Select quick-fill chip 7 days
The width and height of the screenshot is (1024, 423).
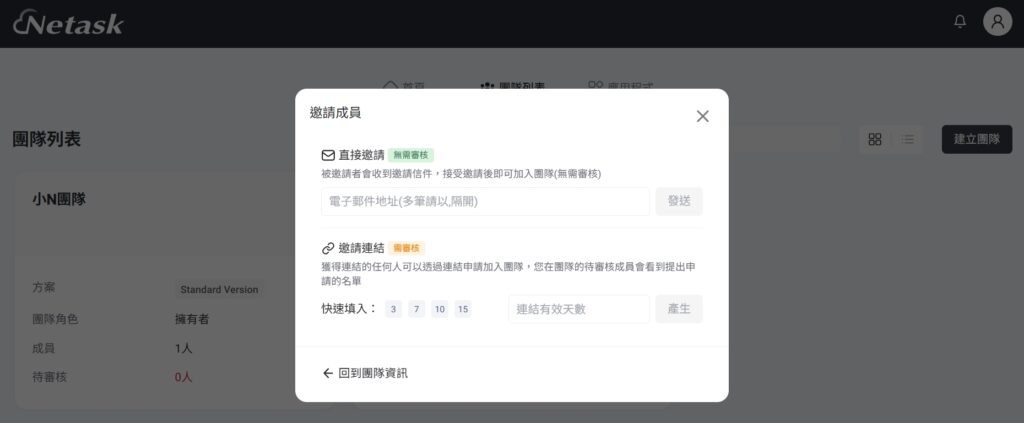(416, 309)
